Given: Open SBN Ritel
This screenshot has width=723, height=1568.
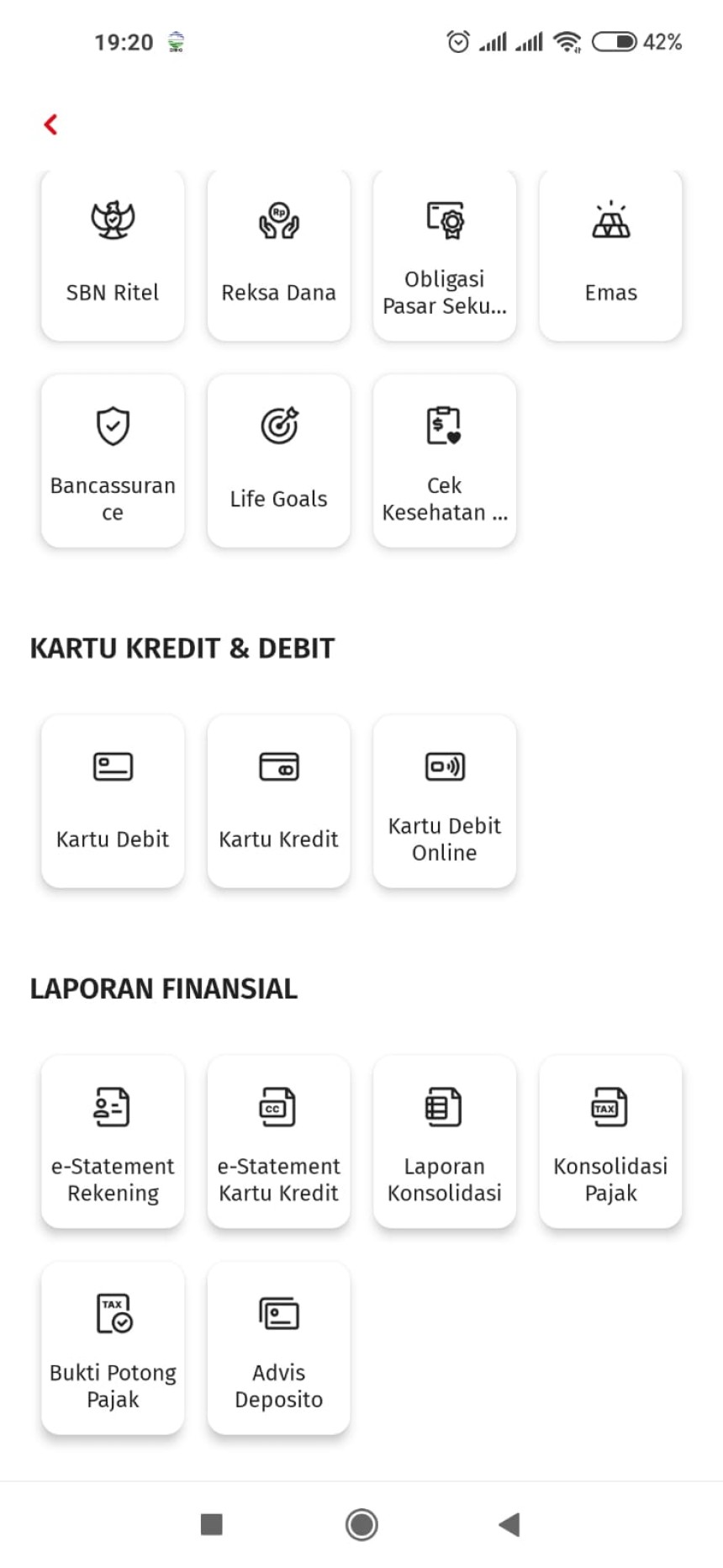Looking at the screenshot, I should 113,256.
